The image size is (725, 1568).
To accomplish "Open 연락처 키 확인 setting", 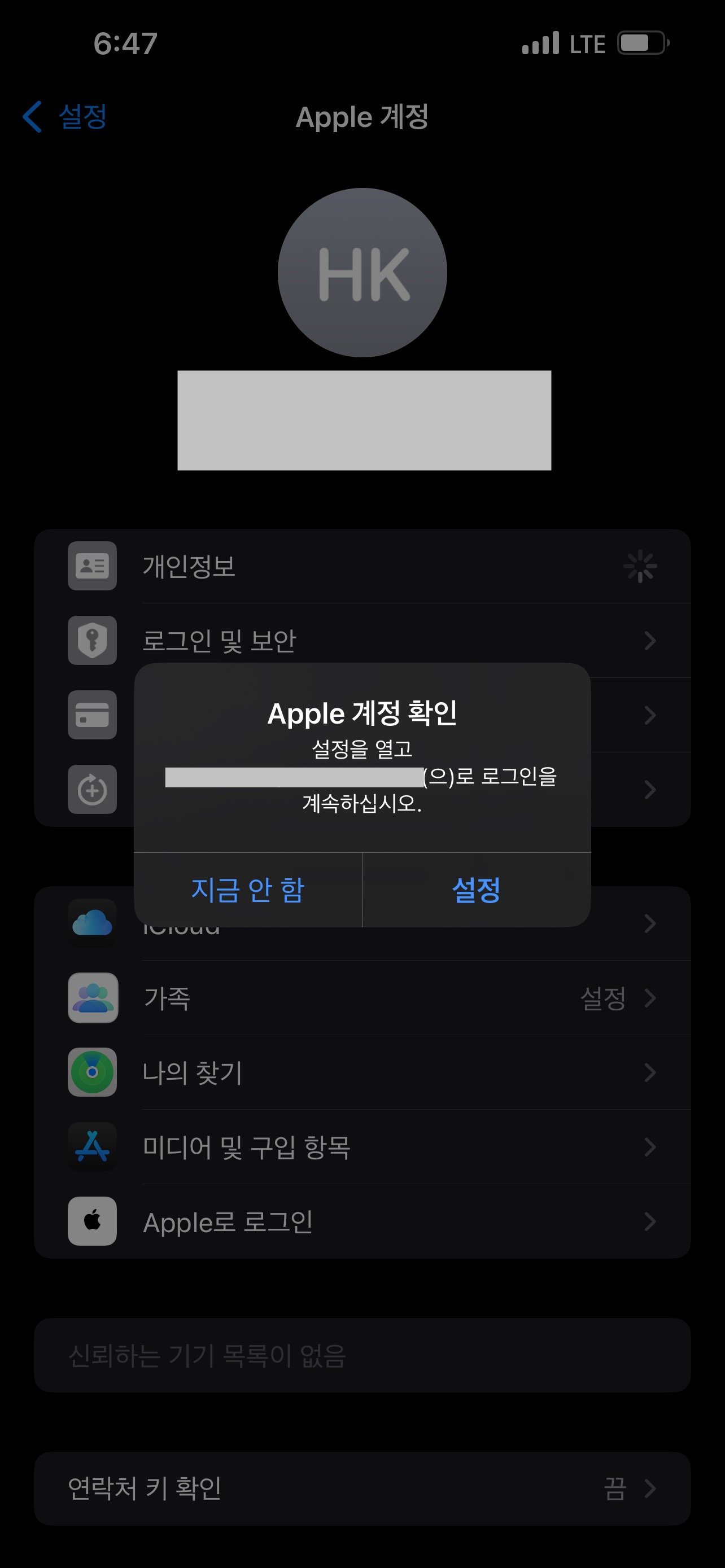I will coord(362,1488).
